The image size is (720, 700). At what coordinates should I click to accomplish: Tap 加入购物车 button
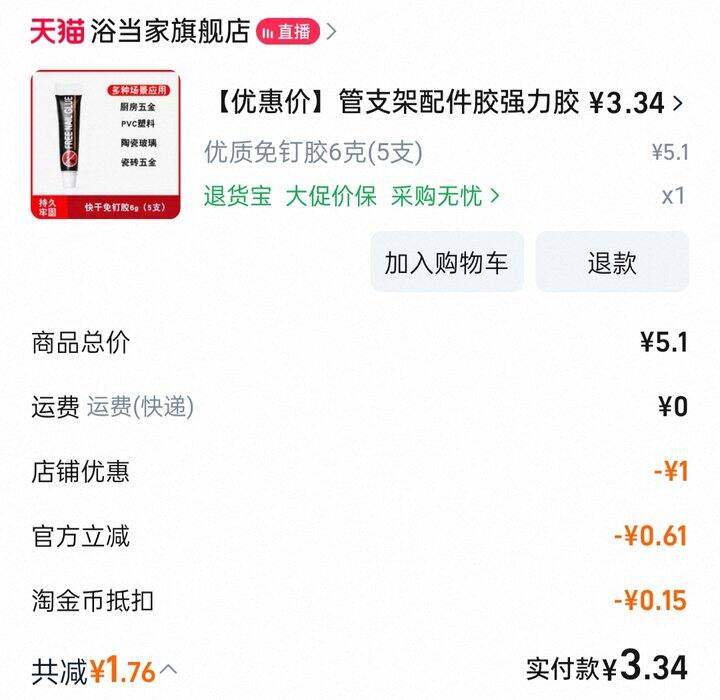coord(446,262)
